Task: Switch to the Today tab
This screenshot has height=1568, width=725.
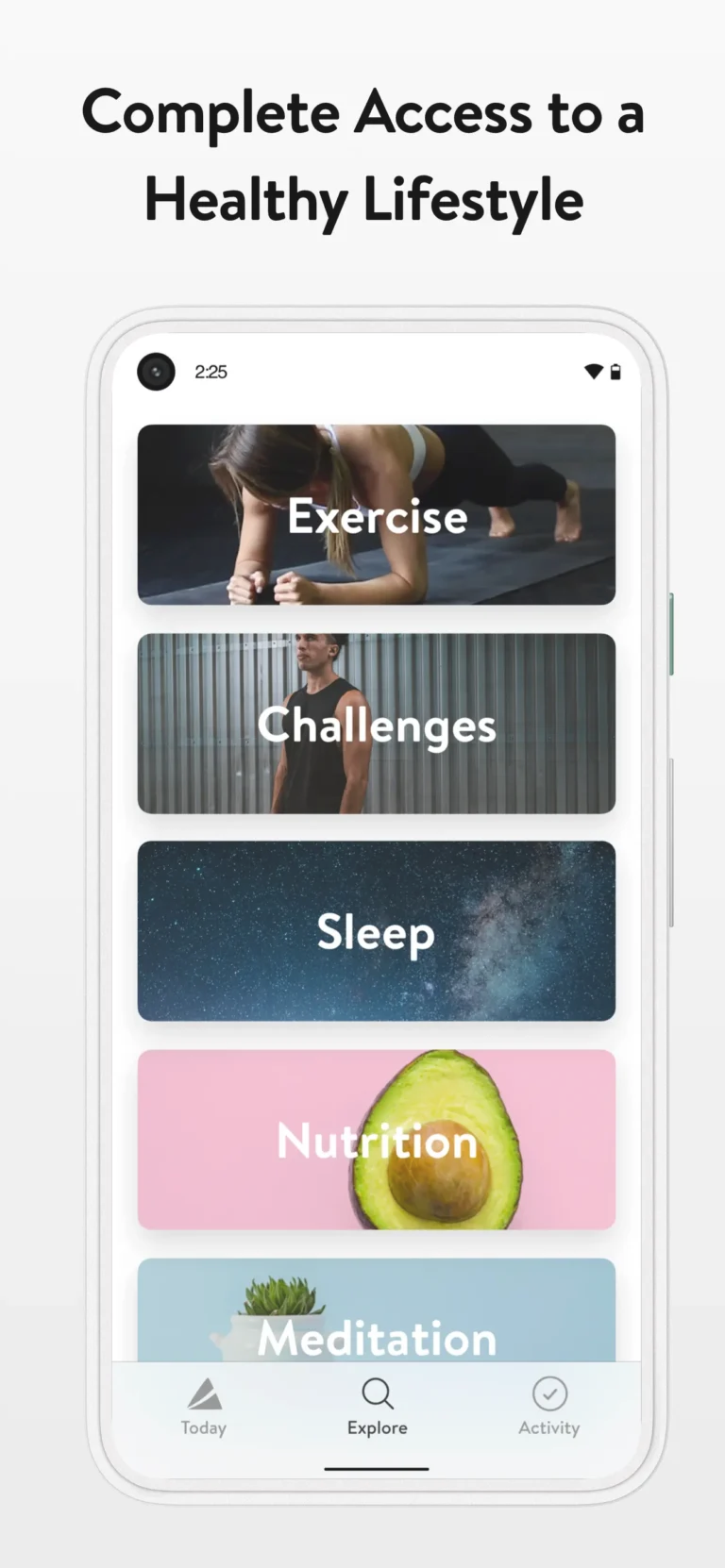Action: tap(203, 1406)
